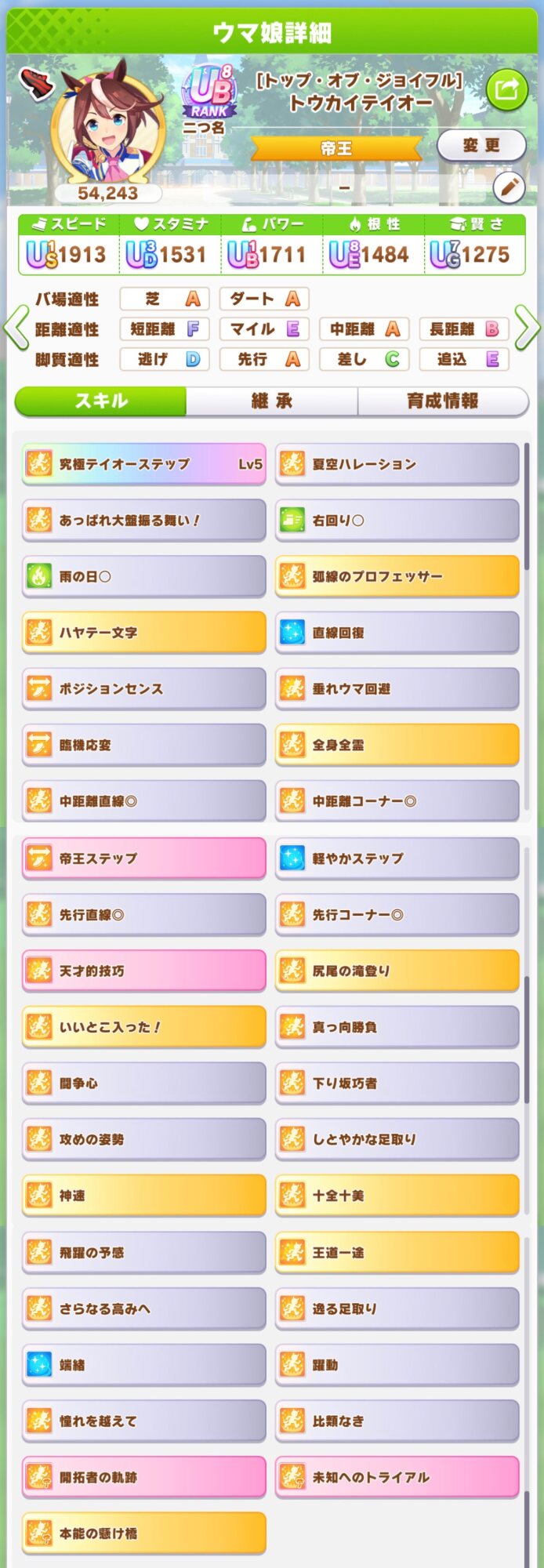Switch to the 育成情報 tab
Screen dimensions: 544x1568
point(442,401)
